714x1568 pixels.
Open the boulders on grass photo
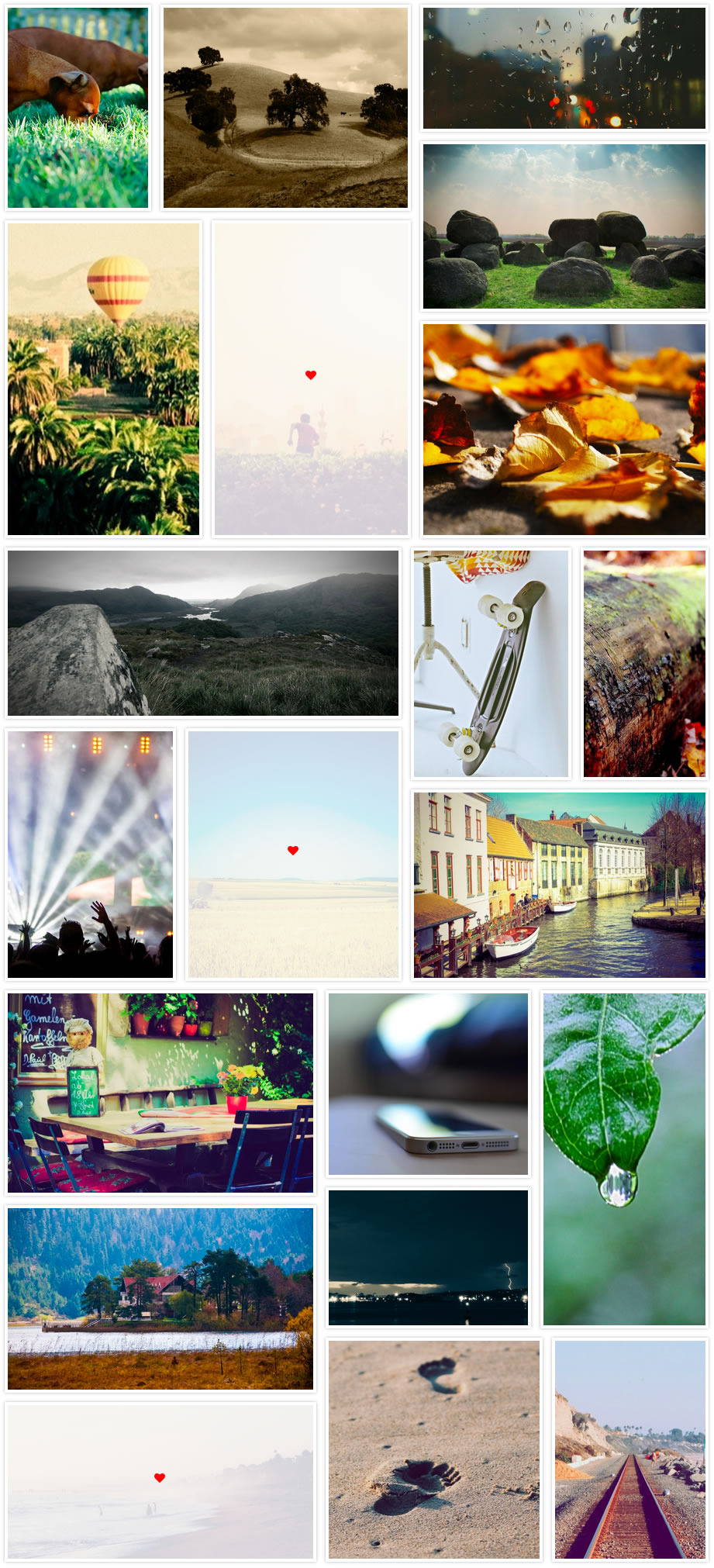[x=564, y=226]
